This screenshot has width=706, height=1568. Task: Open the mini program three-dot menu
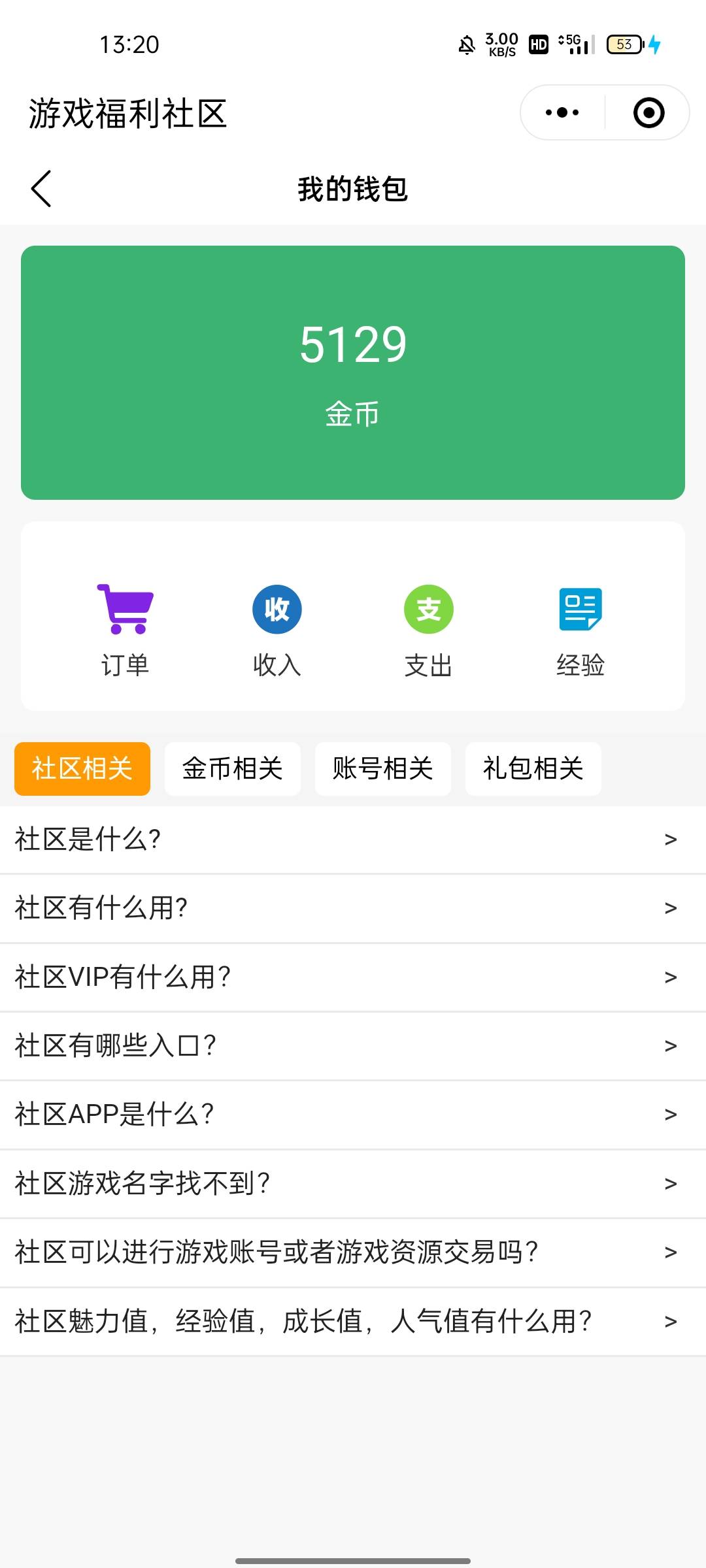click(562, 112)
